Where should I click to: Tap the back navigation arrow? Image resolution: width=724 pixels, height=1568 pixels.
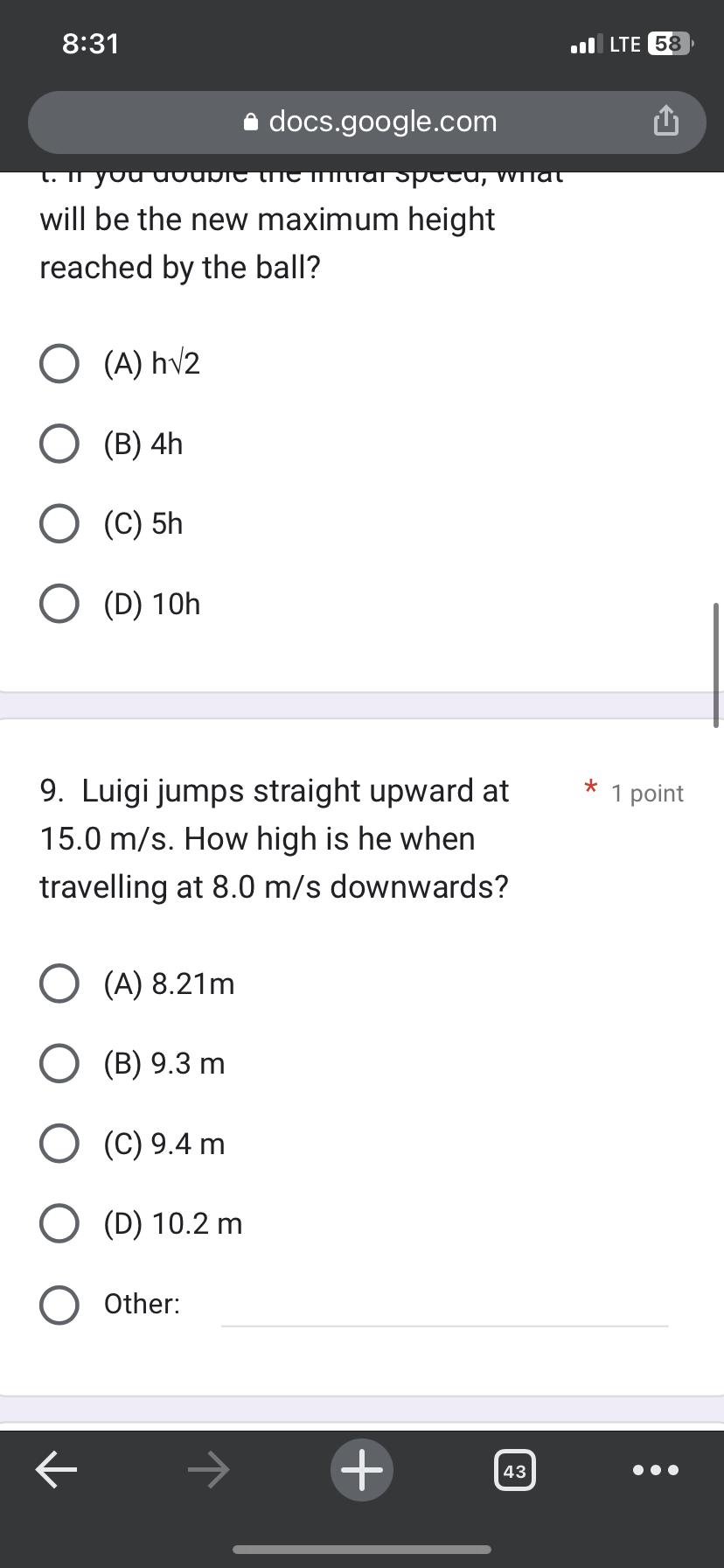coord(56,1469)
